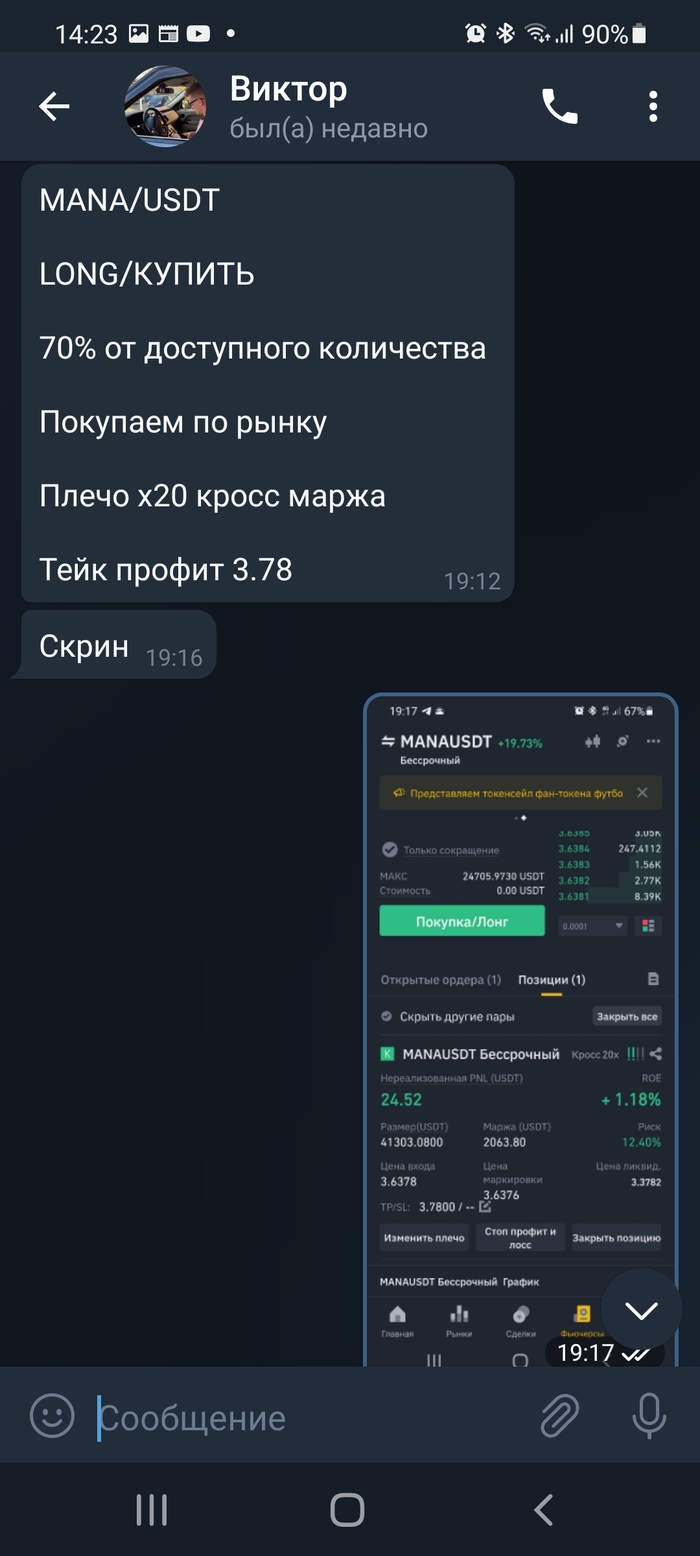Open recent apps from navigation bar
The height and width of the screenshot is (1556, 700).
pos(151,1510)
